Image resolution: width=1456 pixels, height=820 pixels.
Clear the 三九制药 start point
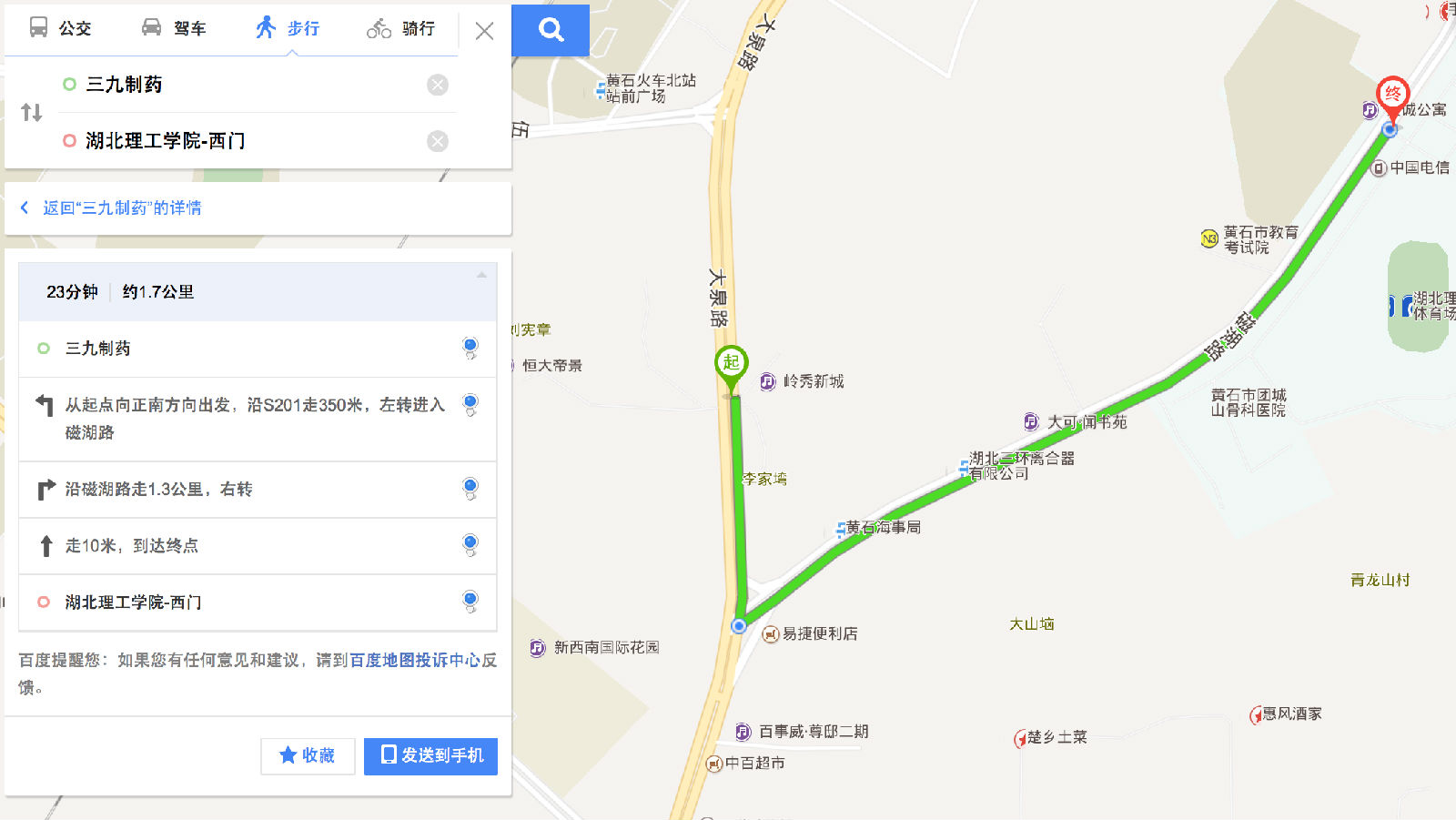click(438, 85)
